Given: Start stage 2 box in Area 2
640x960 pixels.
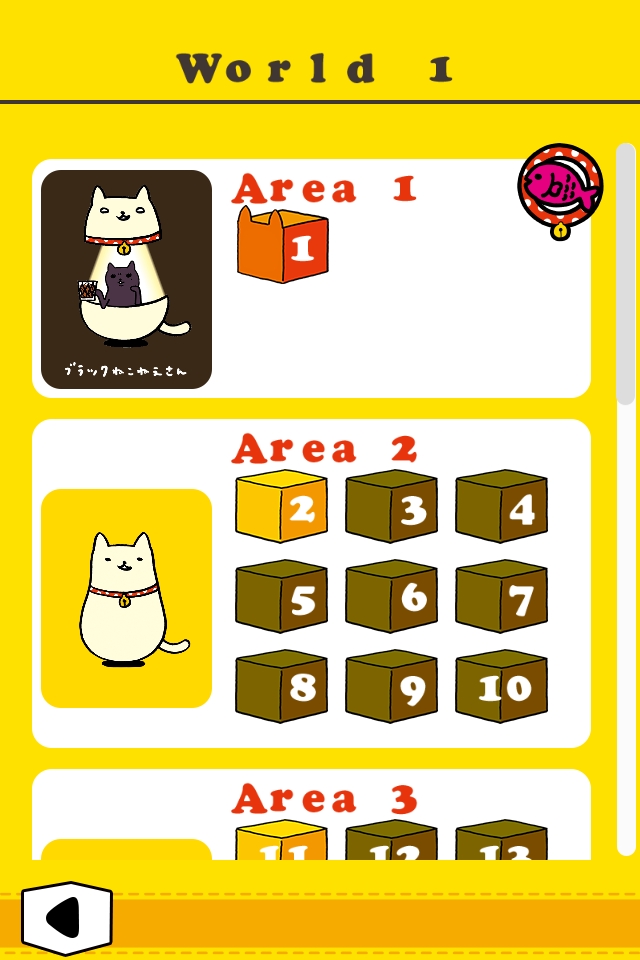Looking at the screenshot, I should (x=282, y=507).
